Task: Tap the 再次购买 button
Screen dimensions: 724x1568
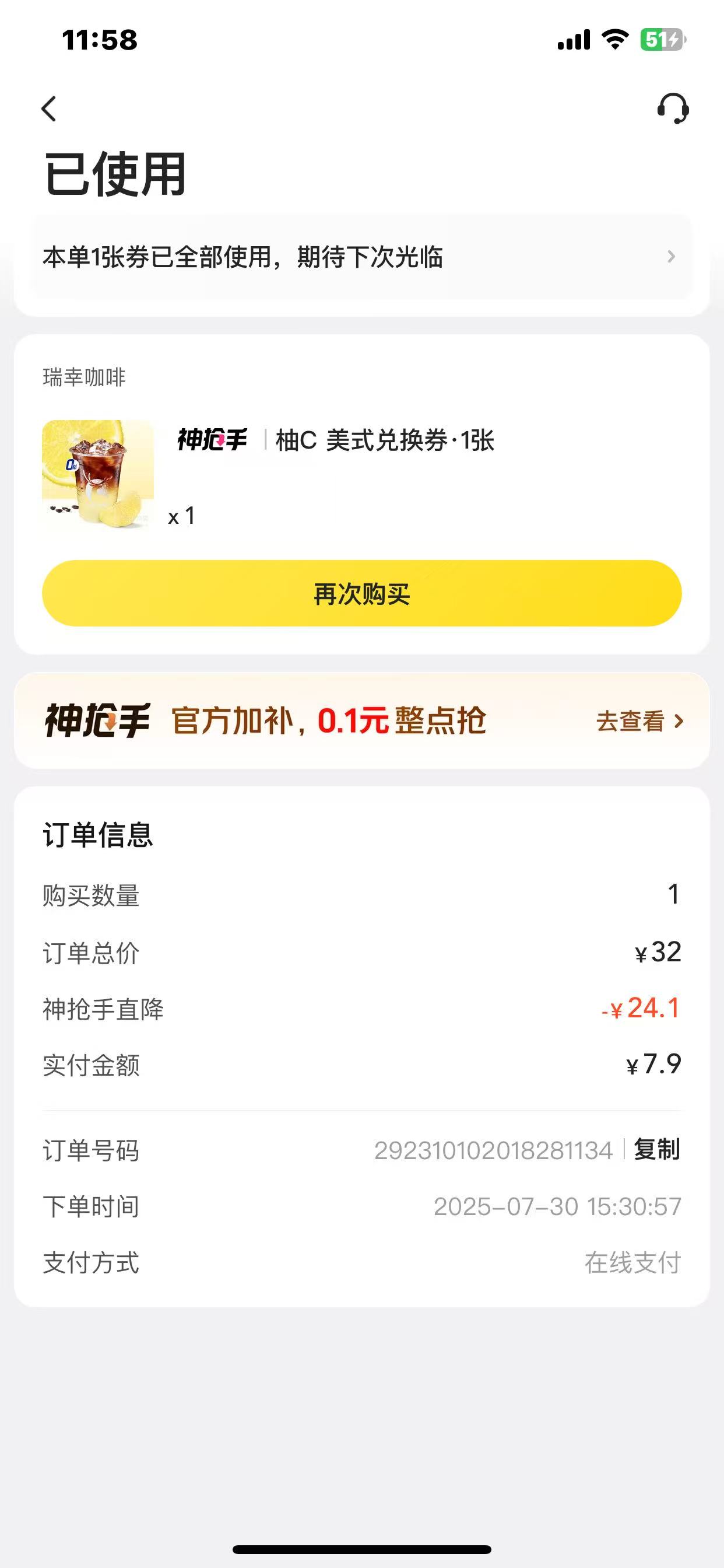Action: pyautogui.click(x=362, y=593)
